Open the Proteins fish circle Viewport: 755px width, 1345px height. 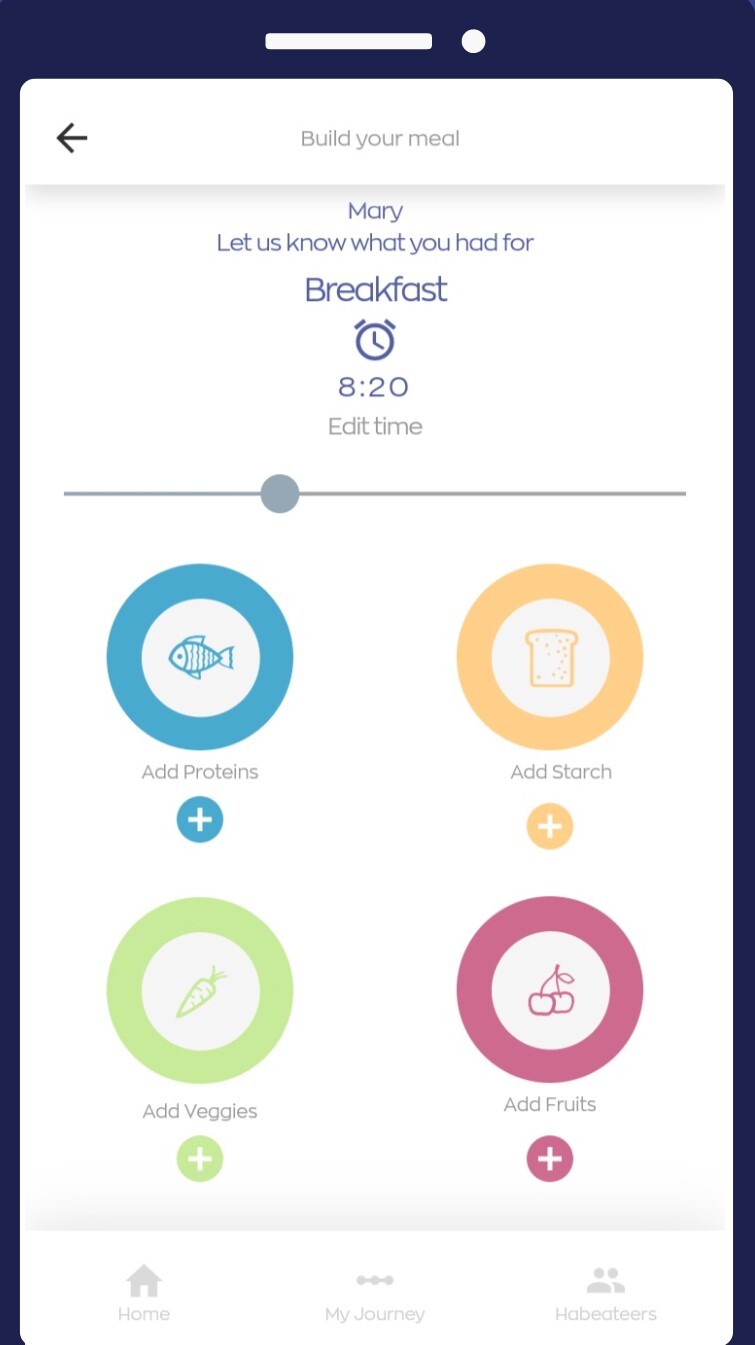pos(200,657)
